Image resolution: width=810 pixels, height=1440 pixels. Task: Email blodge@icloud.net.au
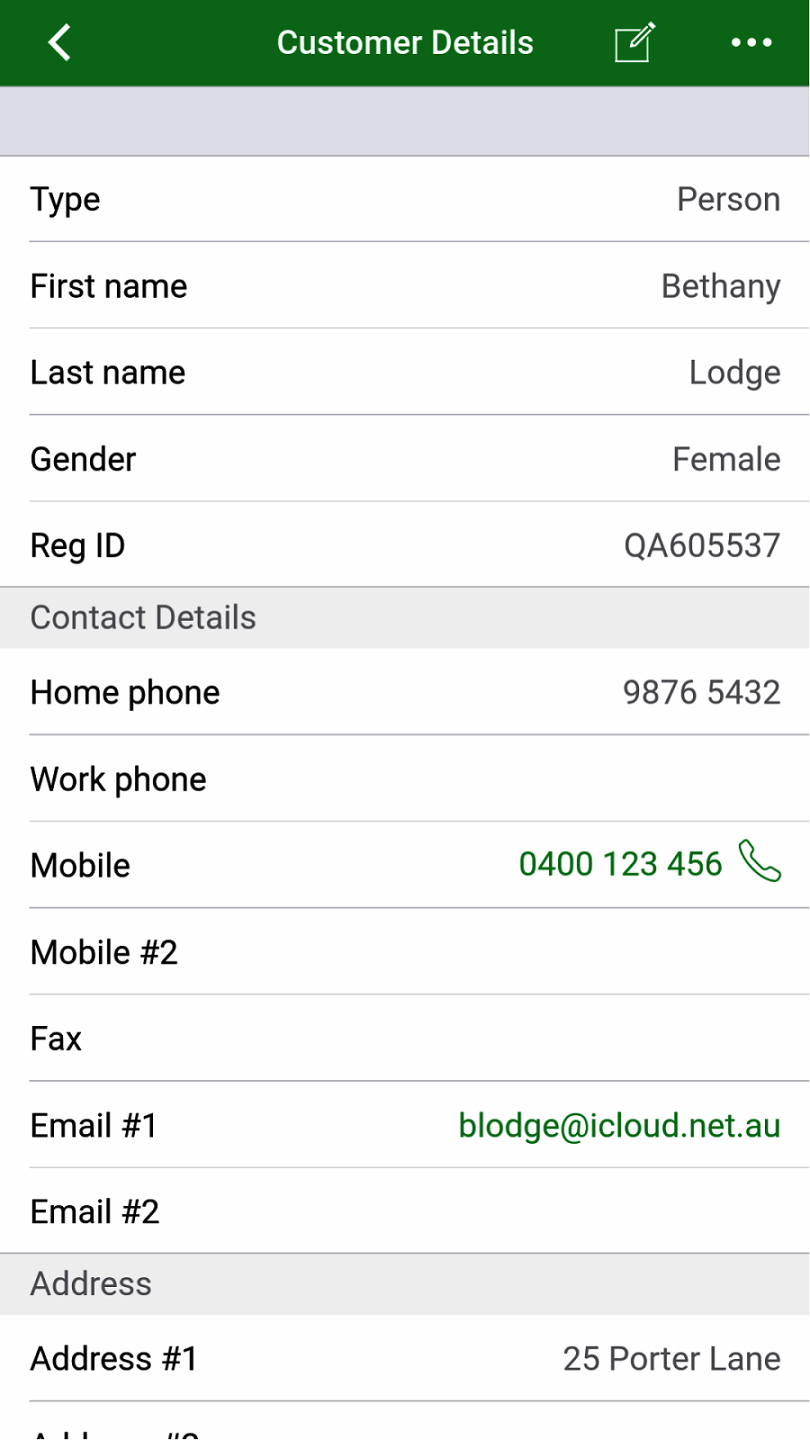coord(619,1125)
